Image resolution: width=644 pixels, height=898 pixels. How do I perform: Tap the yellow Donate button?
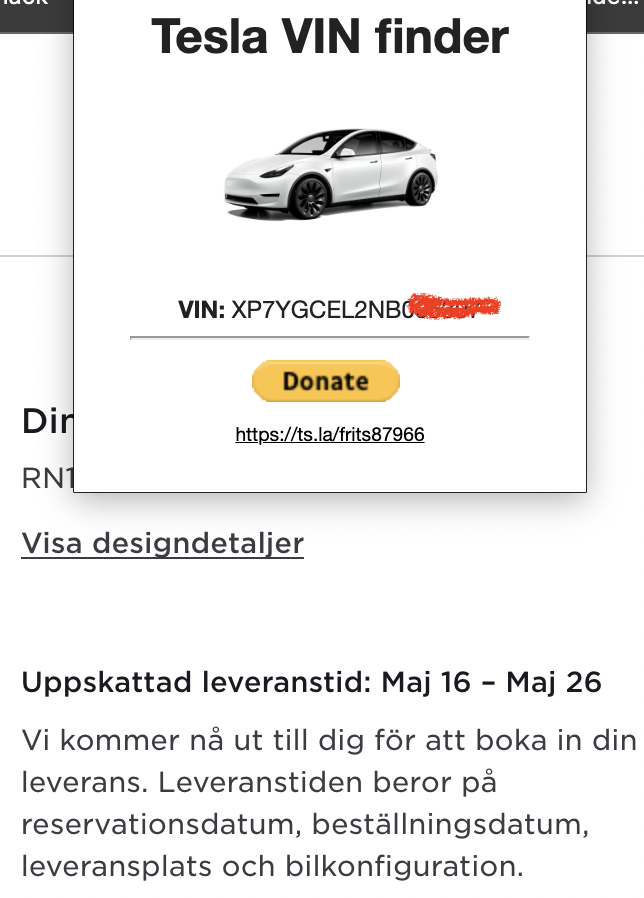click(326, 381)
